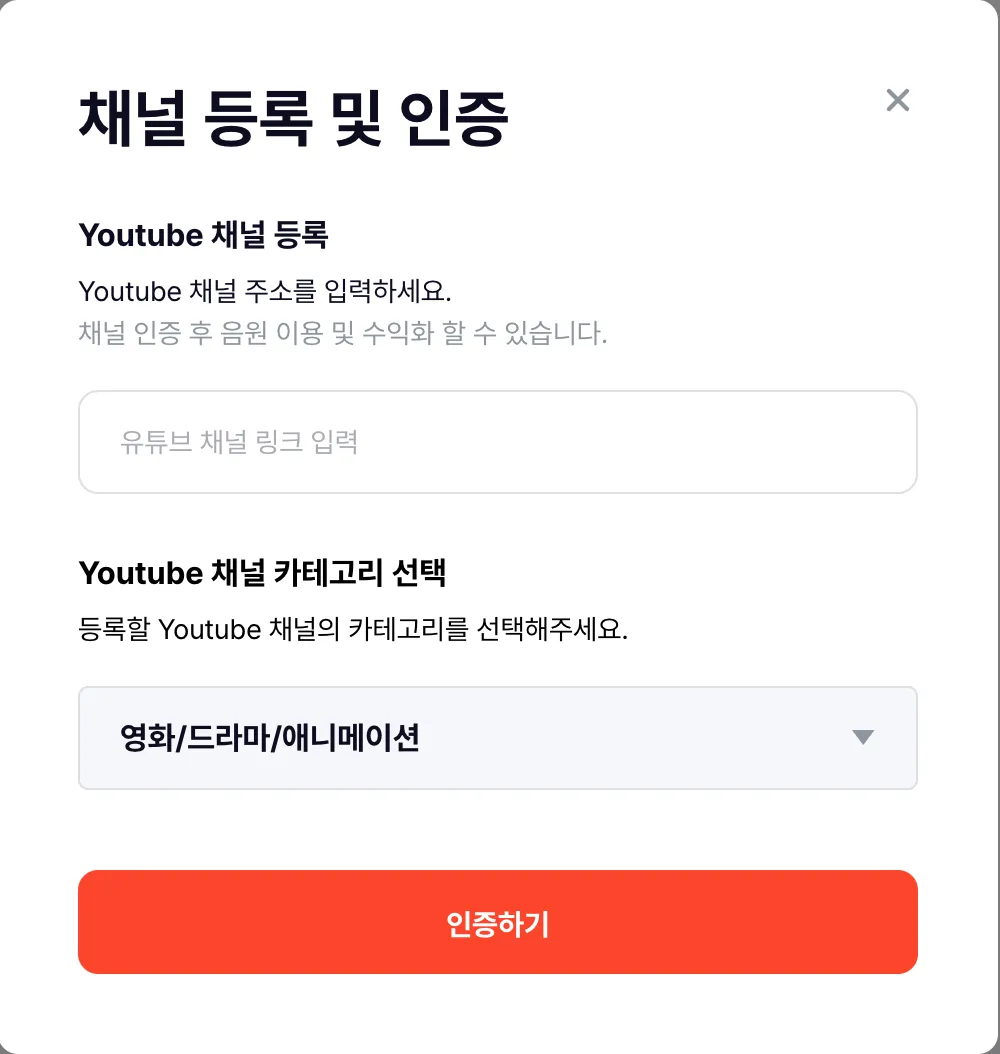Expand the category selector showing 영화/드라마/애니메이션

(498, 738)
